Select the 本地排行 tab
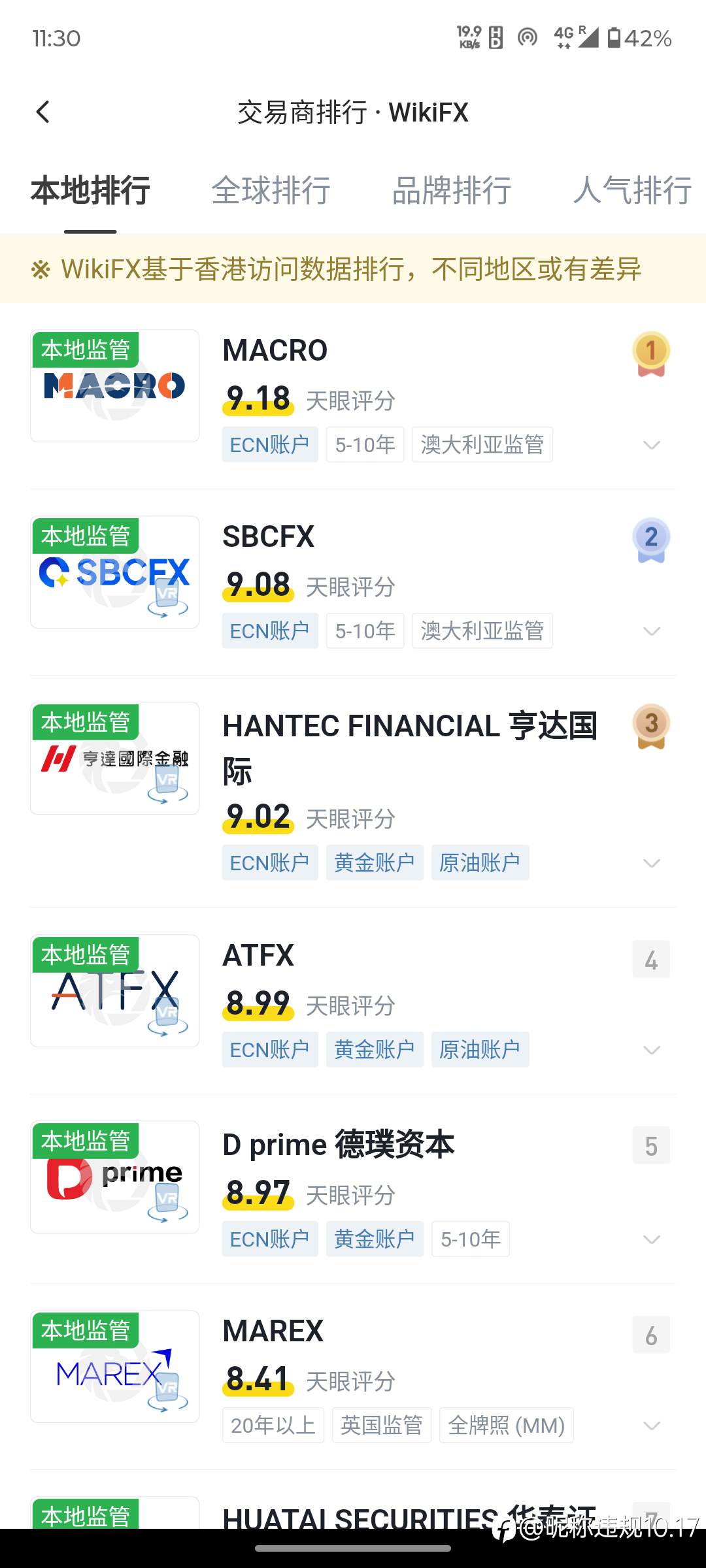This screenshot has width=706, height=1568. pyautogui.click(x=90, y=190)
